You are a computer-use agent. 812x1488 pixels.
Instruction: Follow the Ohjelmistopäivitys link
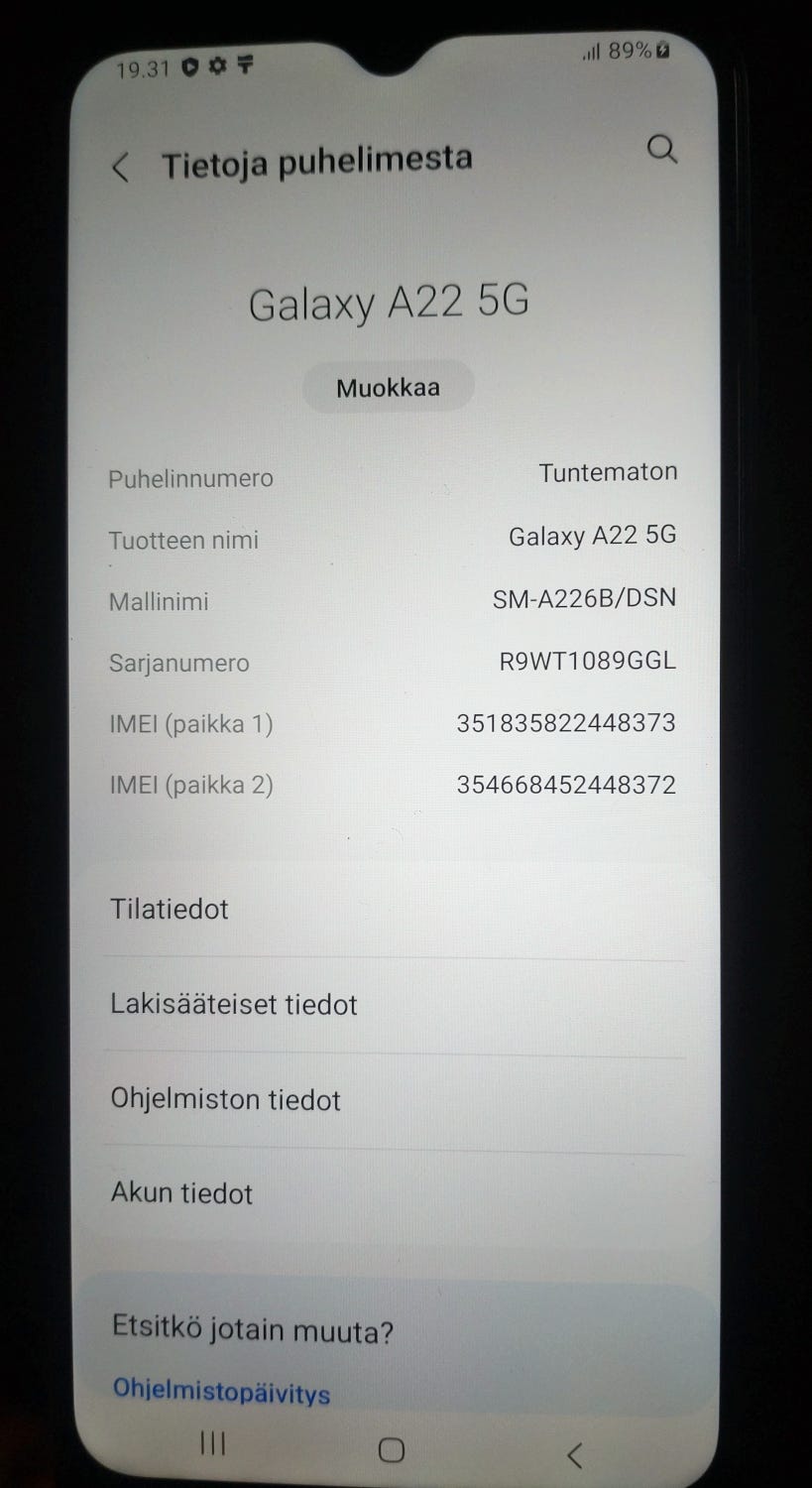click(x=221, y=1391)
